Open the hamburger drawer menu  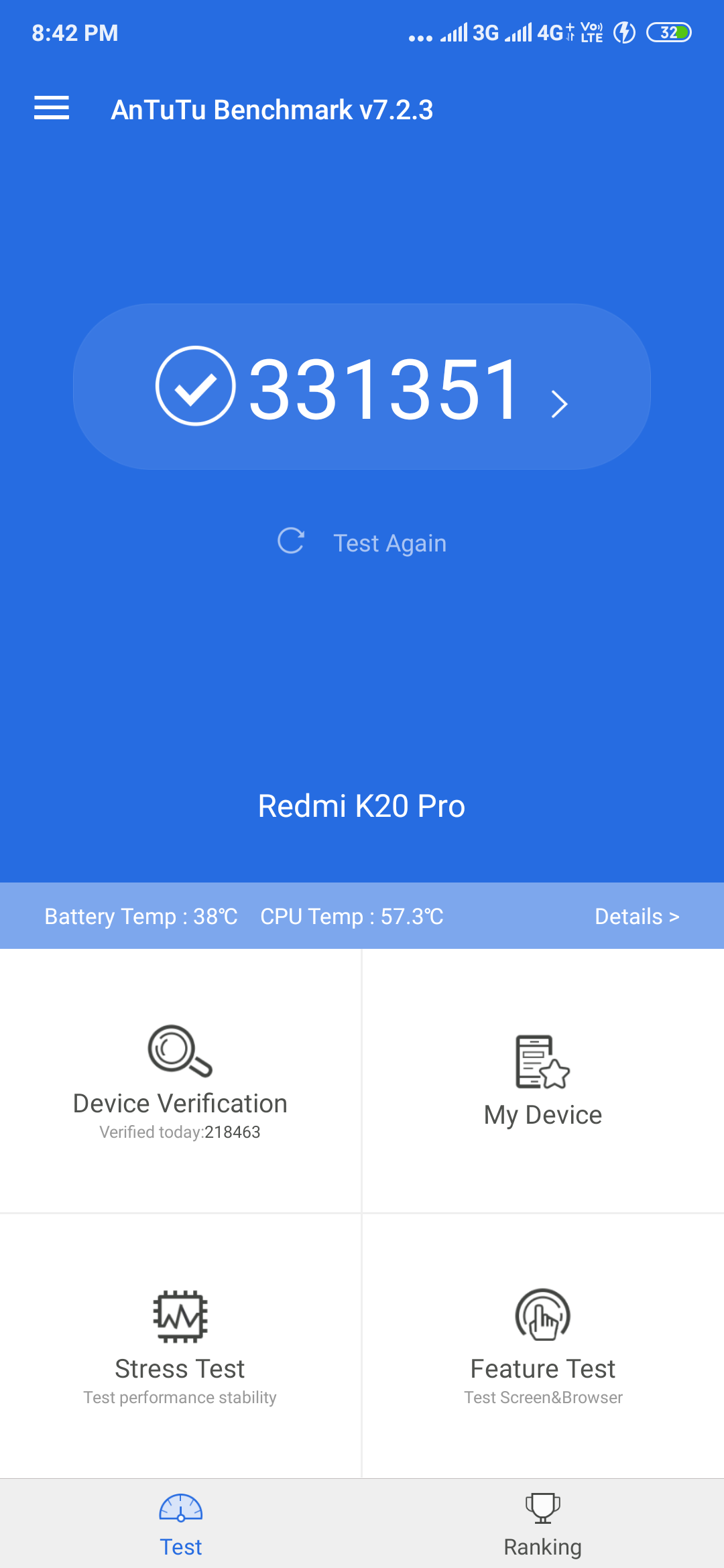52,108
